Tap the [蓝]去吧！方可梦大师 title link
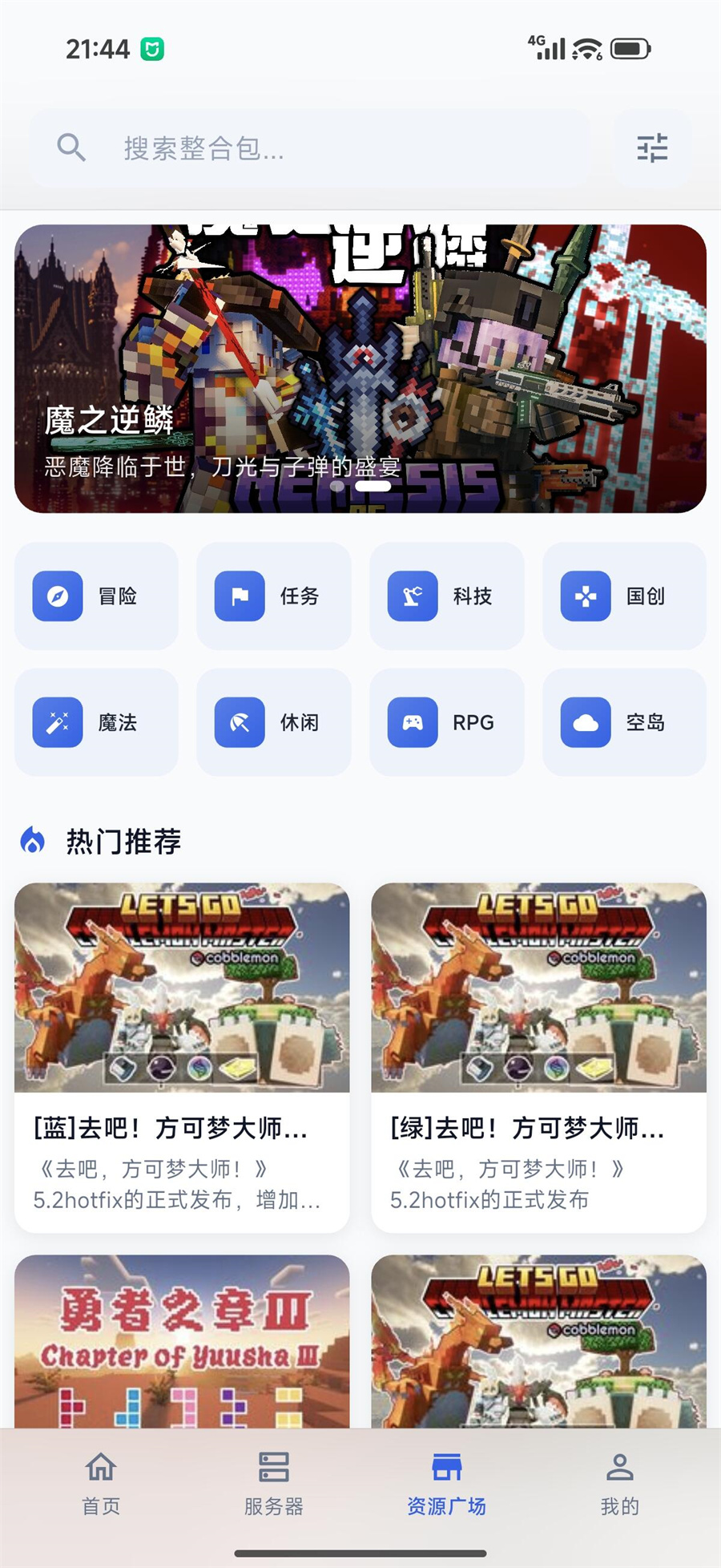721x1568 pixels. pyautogui.click(x=170, y=1129)
